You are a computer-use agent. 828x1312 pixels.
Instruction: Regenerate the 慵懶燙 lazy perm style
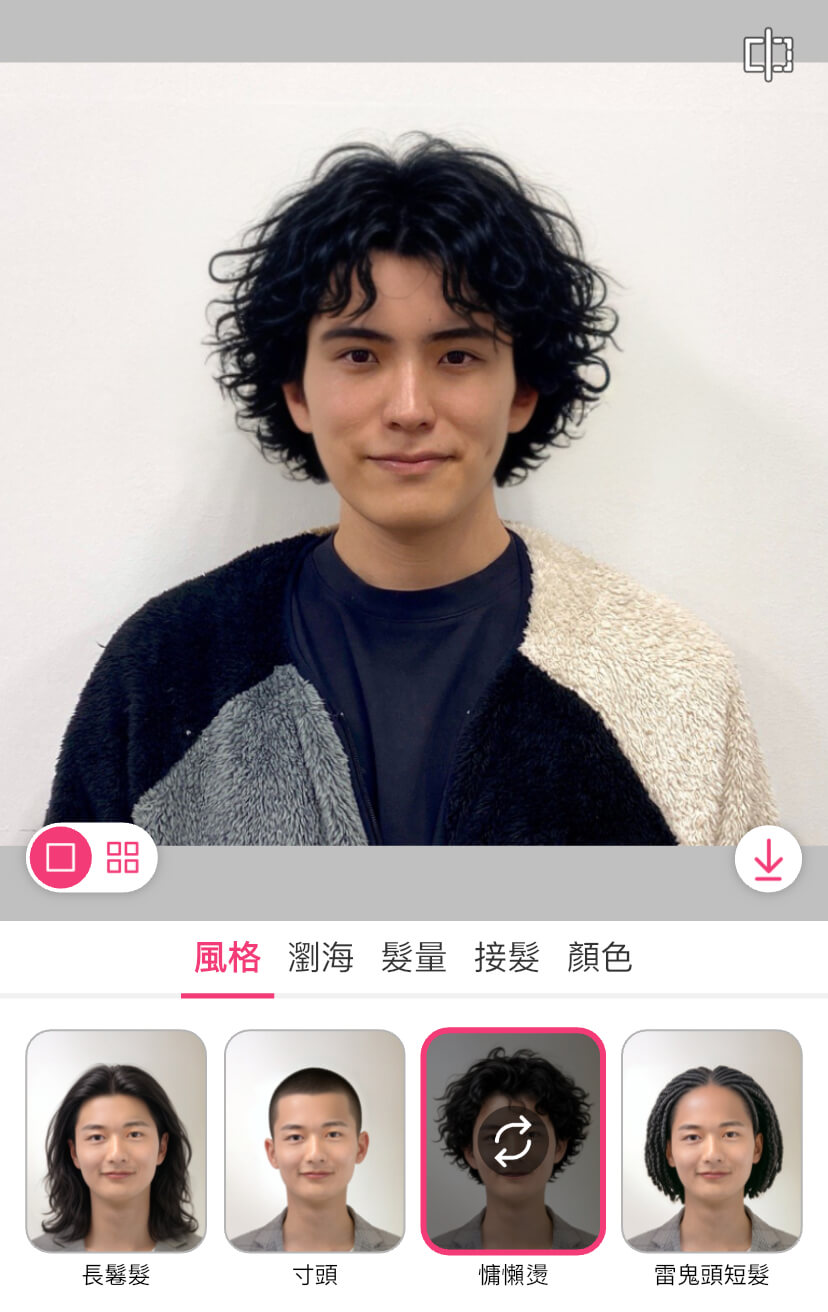point(513,1140)
